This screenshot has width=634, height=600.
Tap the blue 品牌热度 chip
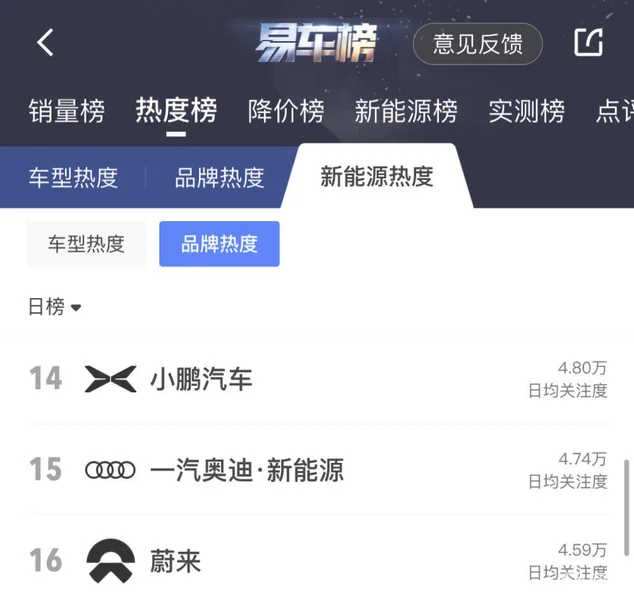pos(219,243)
